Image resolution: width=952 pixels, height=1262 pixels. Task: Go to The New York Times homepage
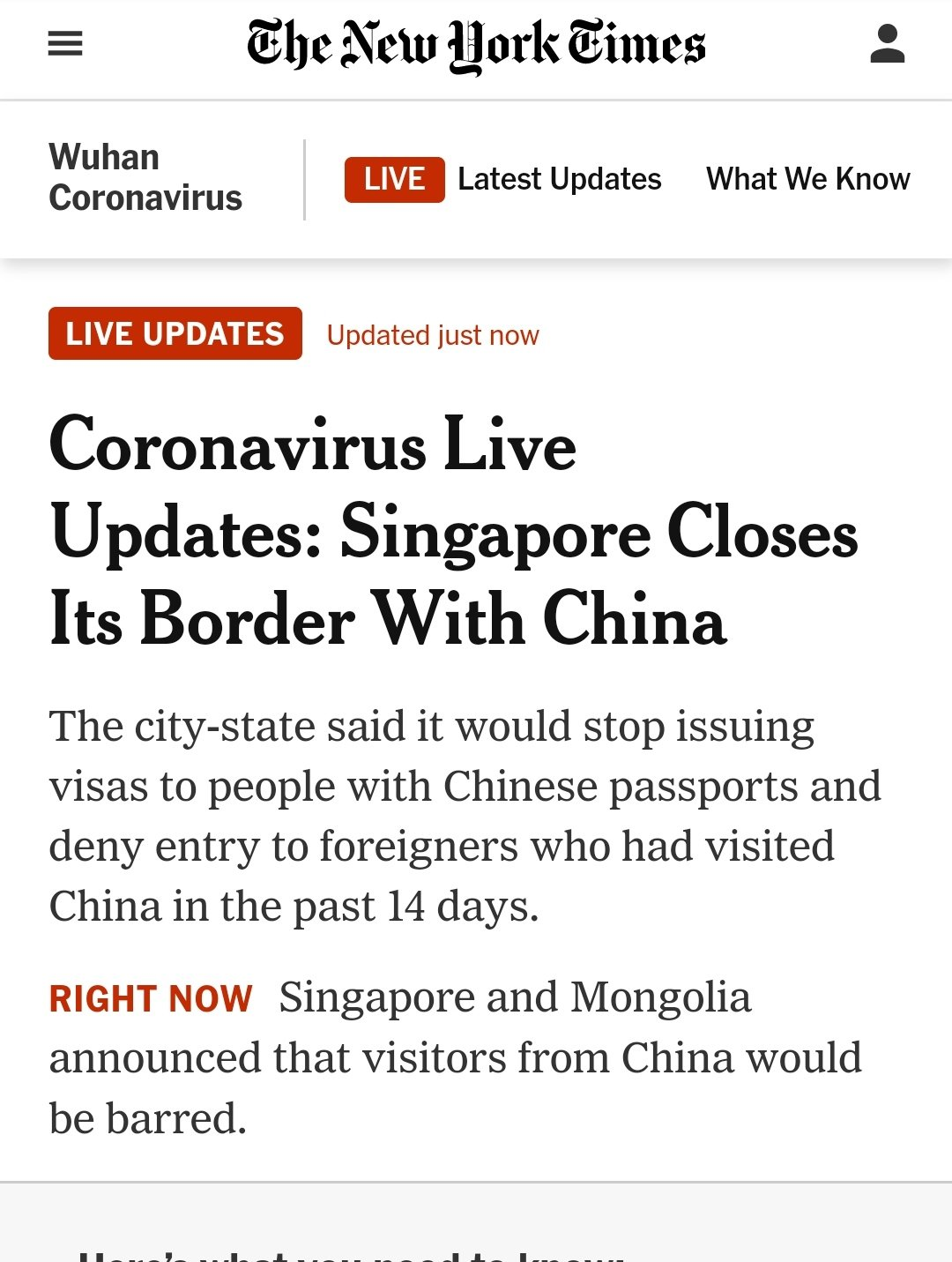click(x=476, y=46)
